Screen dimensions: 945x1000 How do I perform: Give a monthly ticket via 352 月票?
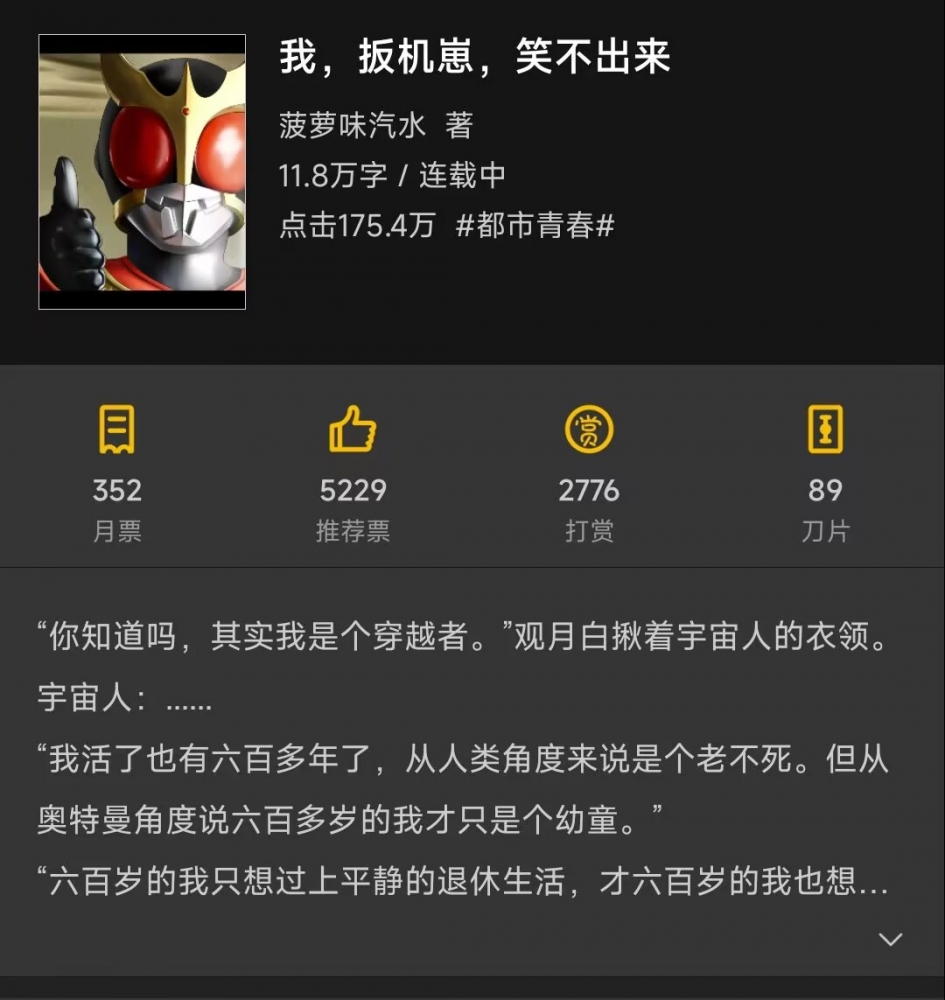pos(118,490)
